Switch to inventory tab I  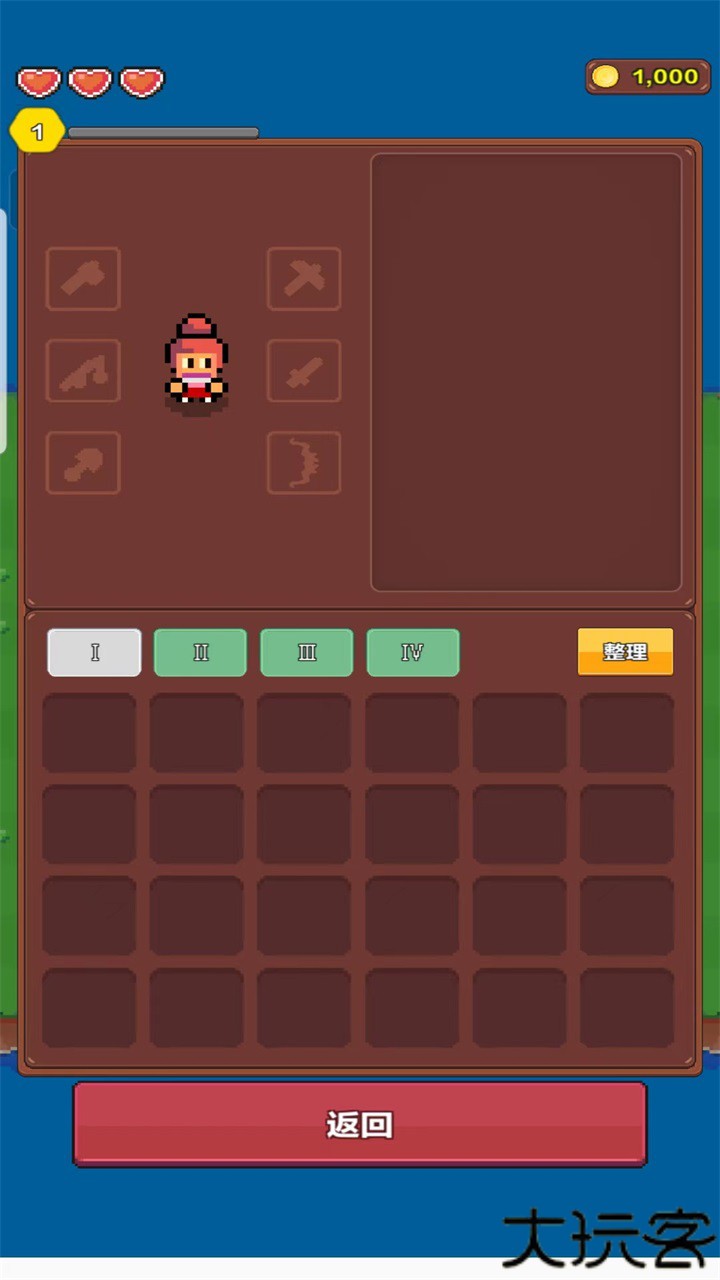[x=95, y=652]
